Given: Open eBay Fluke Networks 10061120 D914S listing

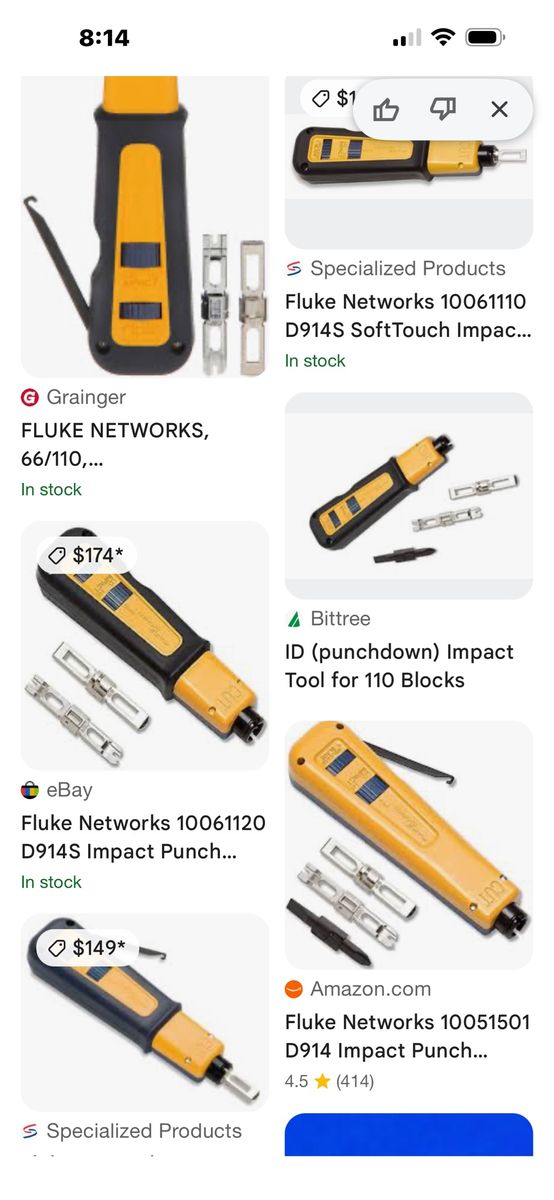Looking at the screenshot, I should pos(145,706).
